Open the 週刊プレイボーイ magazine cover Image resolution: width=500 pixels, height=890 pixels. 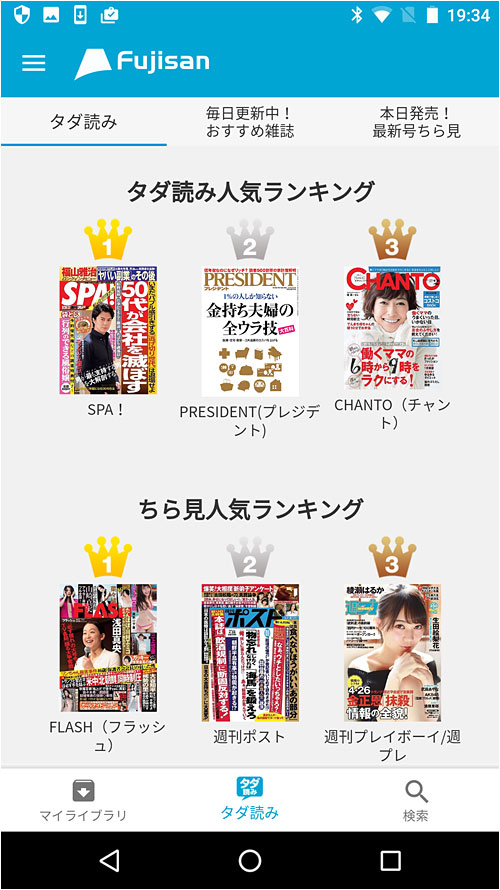pos(392,653)
